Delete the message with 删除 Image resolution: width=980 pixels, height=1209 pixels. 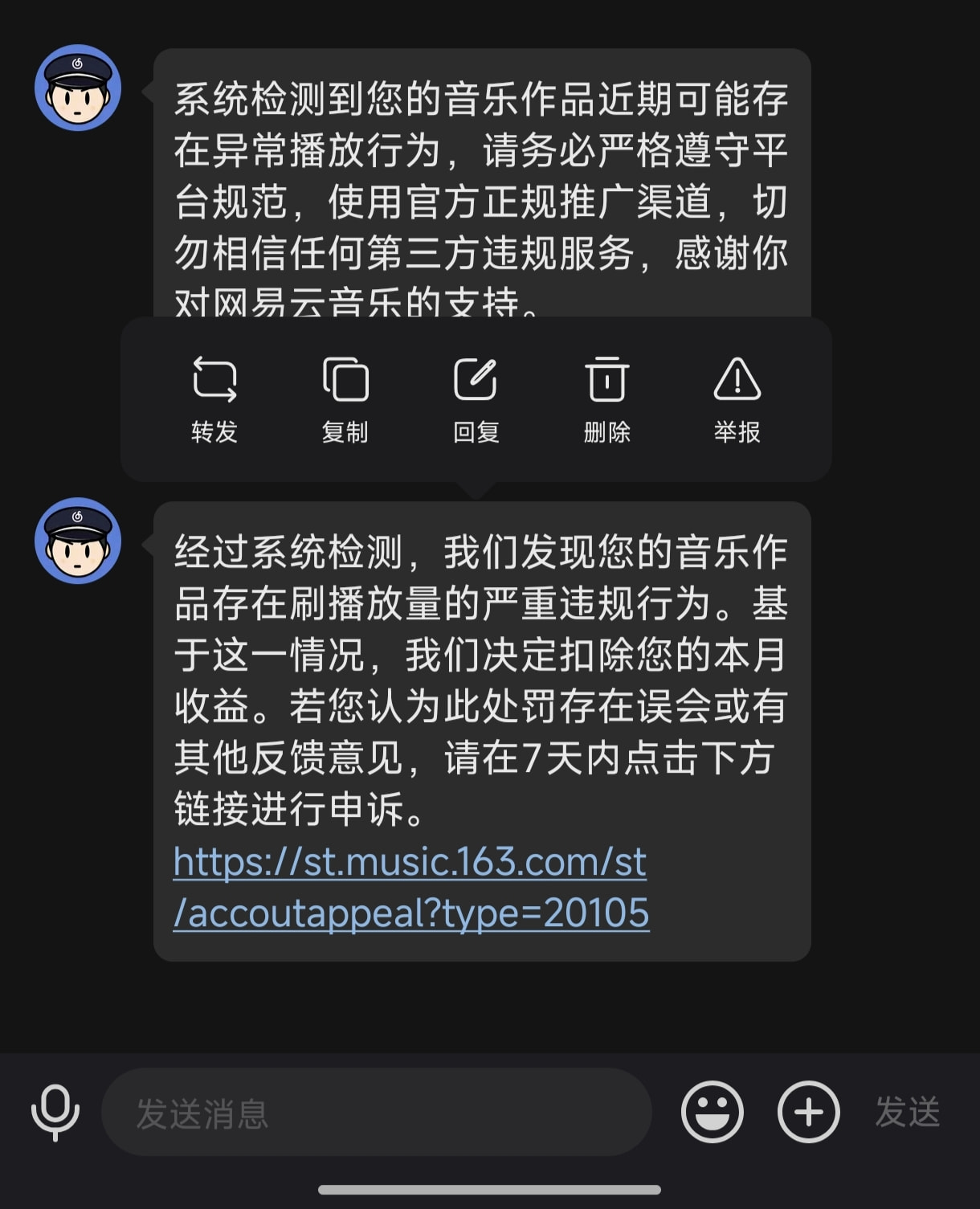pos(606,399)
